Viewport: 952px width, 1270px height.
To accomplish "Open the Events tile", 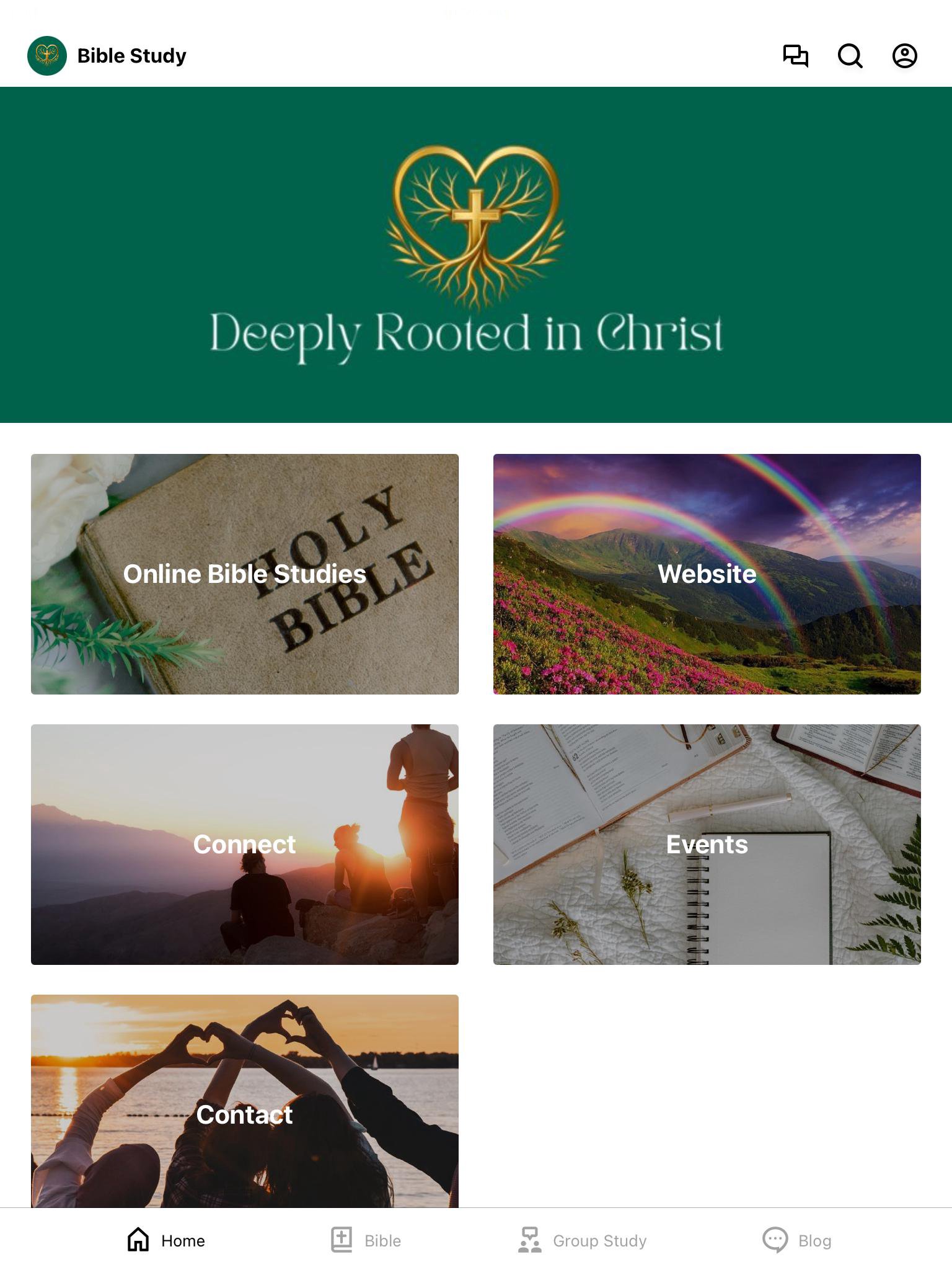I will pyautogui.click(x=707, y=844).
